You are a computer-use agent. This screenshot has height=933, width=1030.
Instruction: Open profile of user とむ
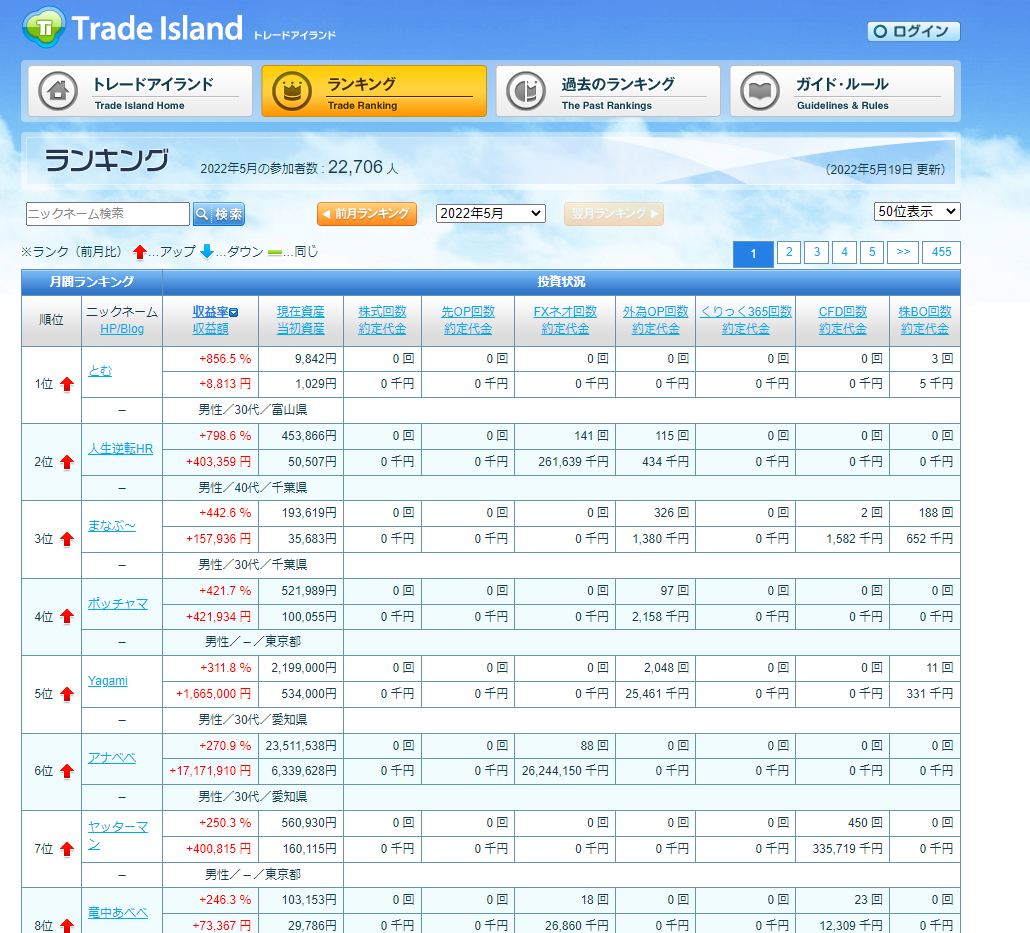(x=100, y=370)
